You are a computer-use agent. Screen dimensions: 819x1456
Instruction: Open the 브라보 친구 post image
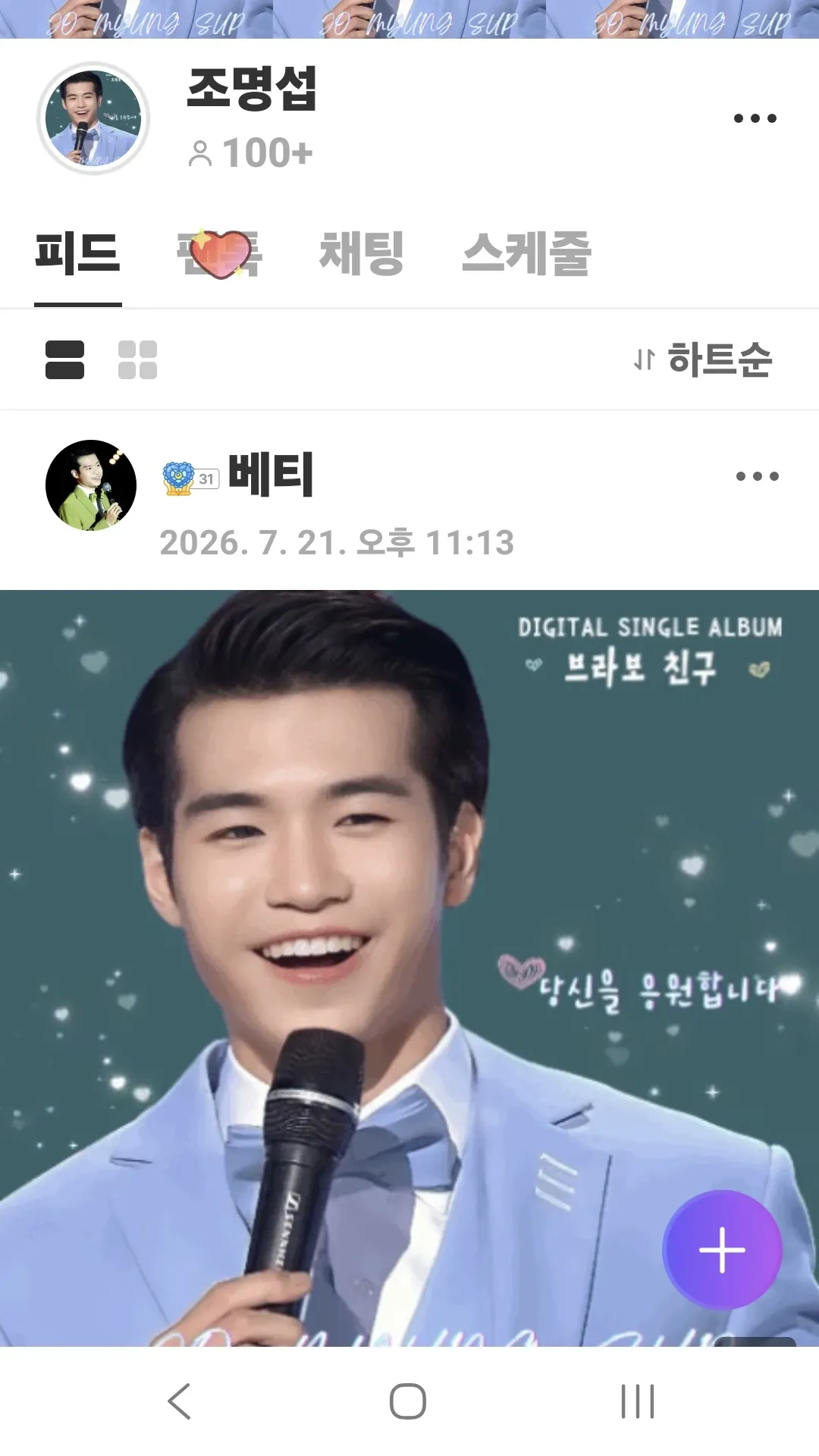tap(409, 968)
